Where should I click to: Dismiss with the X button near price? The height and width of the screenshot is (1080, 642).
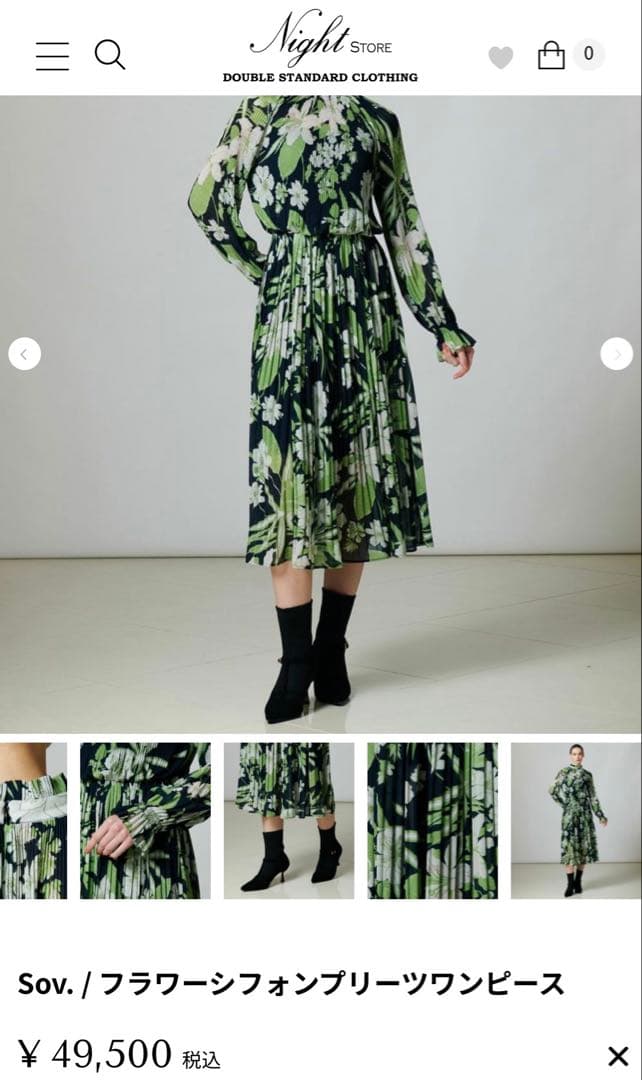[618, 1056]
